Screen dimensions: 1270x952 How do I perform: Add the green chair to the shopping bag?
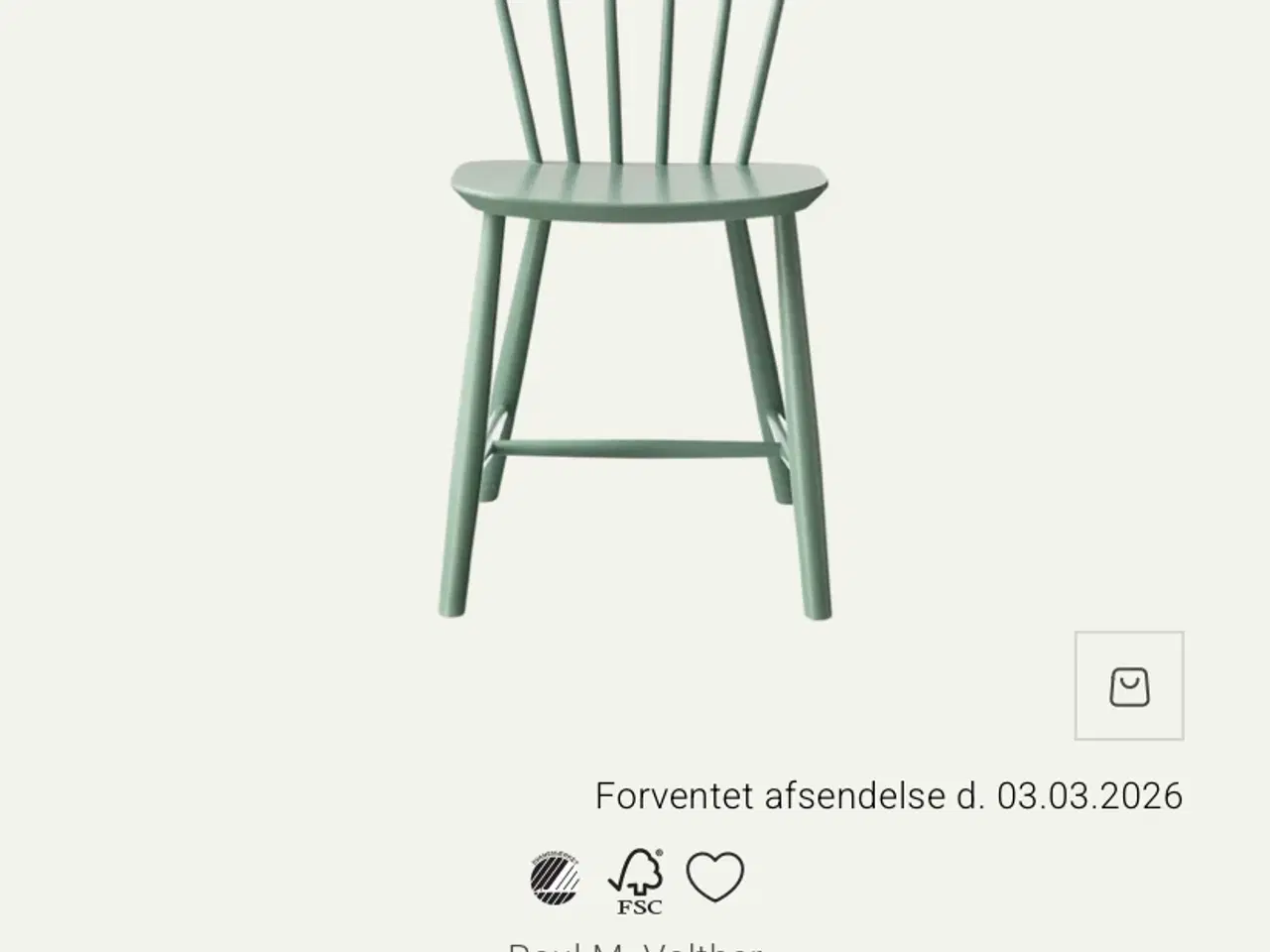[x=1128, y=686]
